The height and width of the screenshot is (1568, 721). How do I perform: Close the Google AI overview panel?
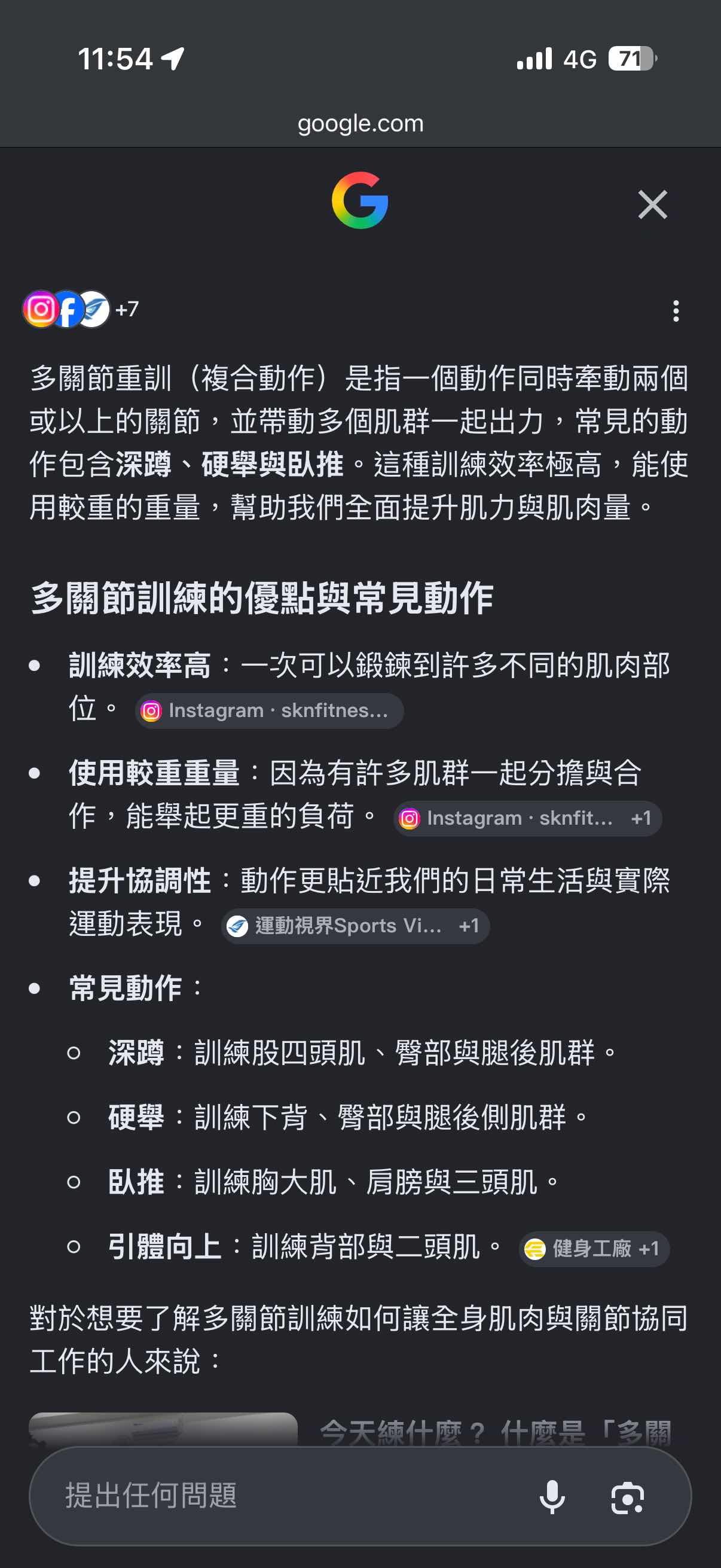click(652, 205)
